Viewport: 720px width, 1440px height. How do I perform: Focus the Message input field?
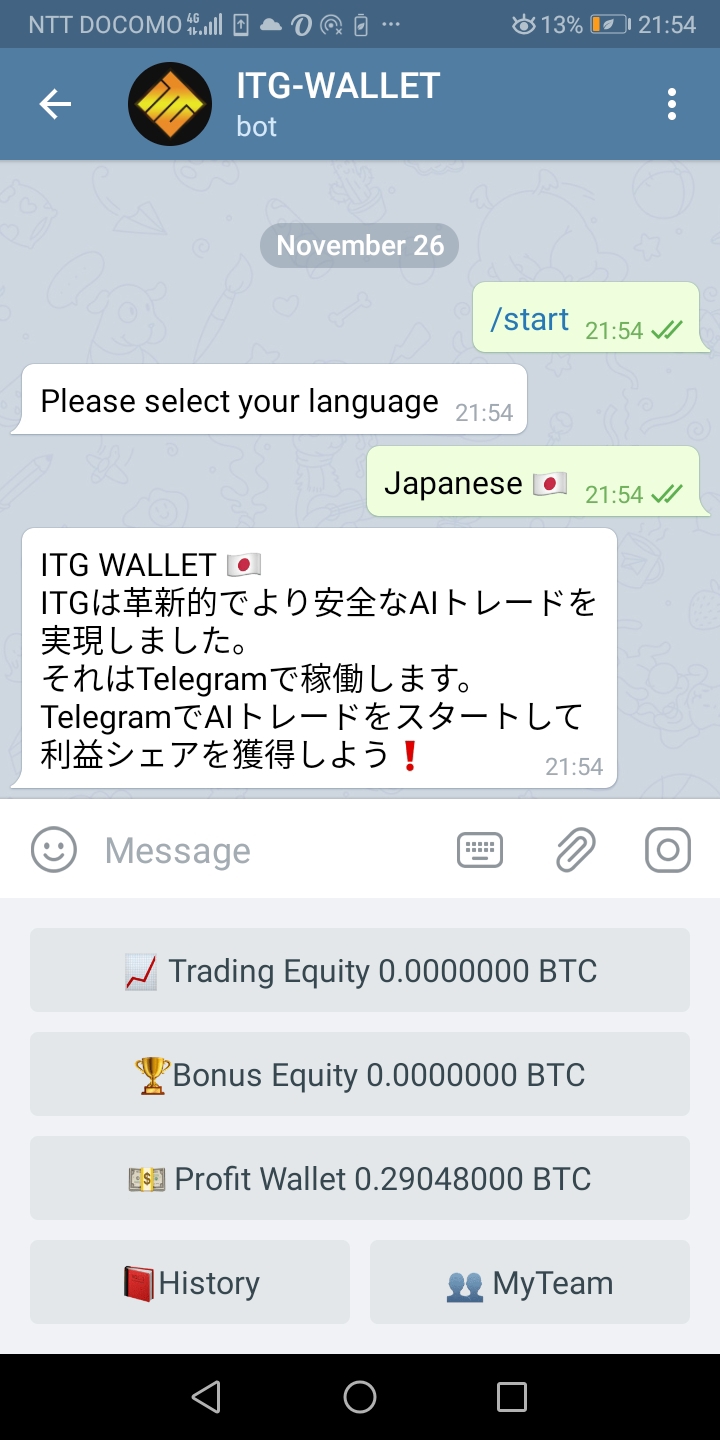[x=270, y=851]
